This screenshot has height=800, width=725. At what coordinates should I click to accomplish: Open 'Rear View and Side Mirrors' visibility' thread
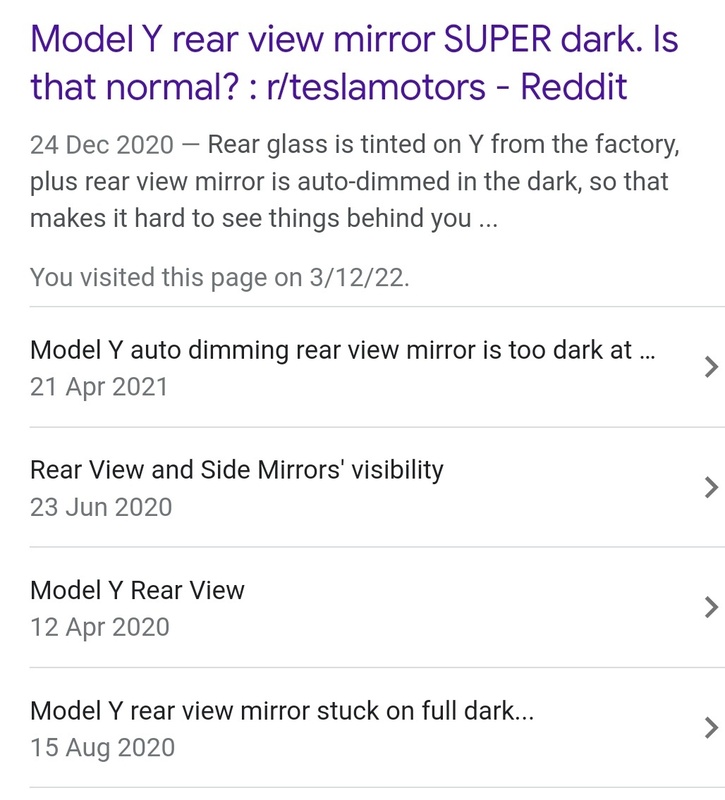click(237, 470)
